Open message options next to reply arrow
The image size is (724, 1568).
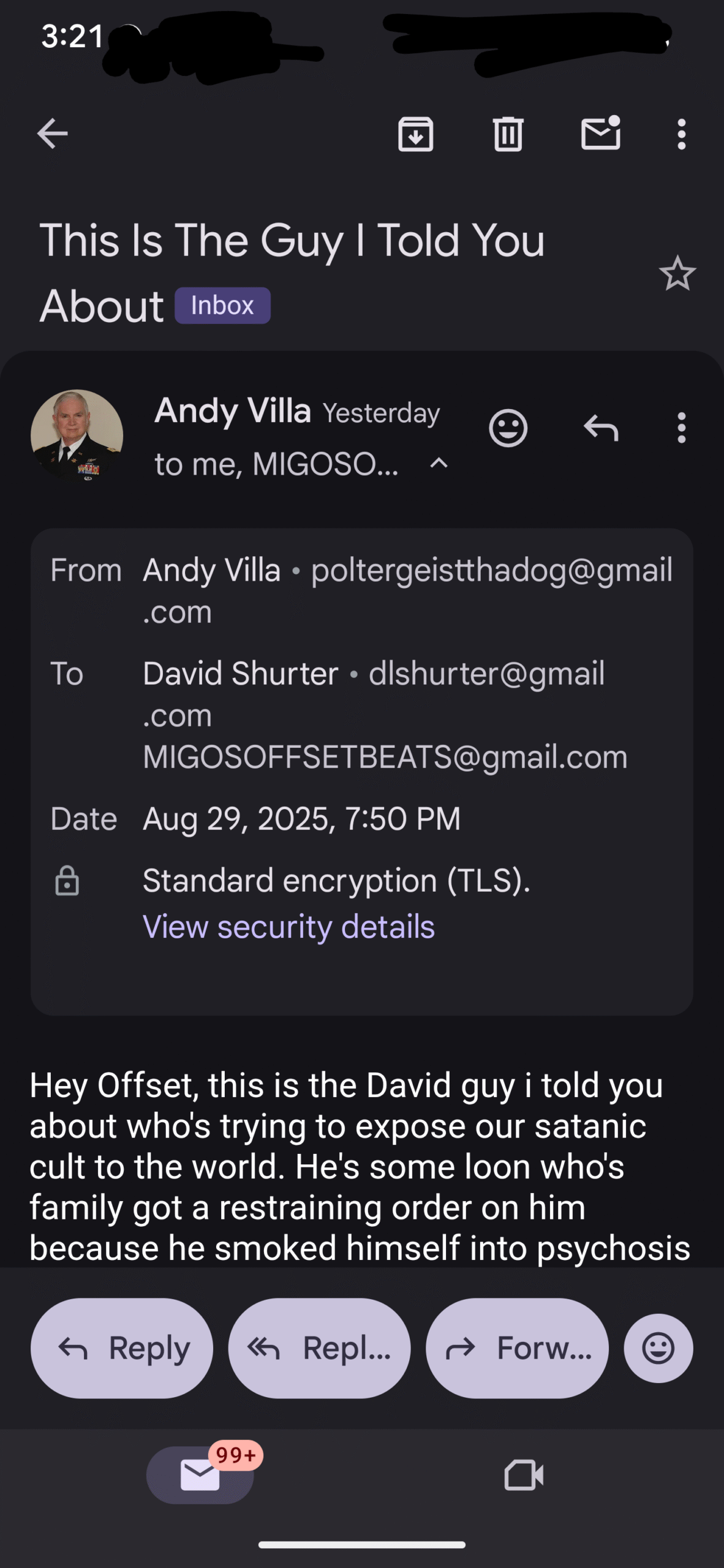pos(681,428)
